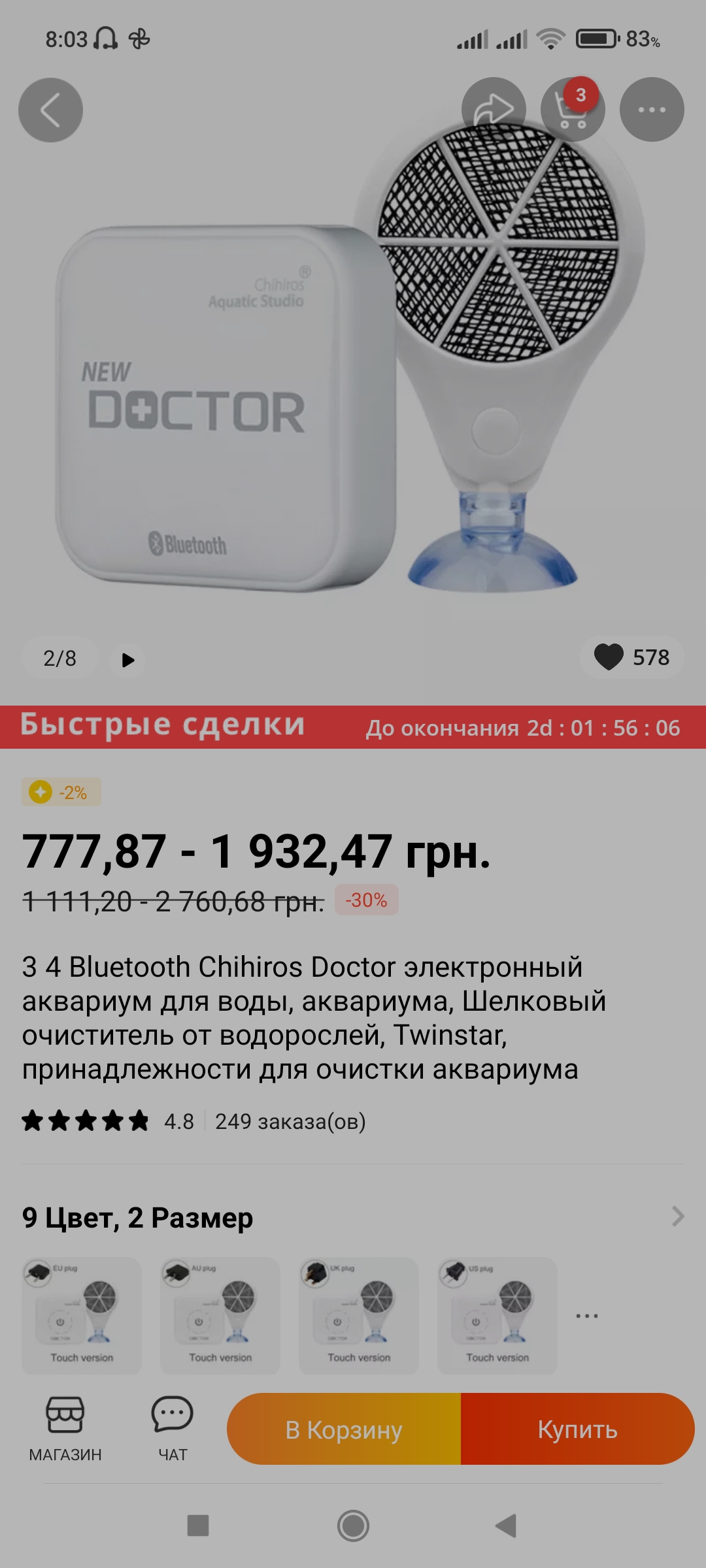Image resolution: width=706 pixels, height=1568 pixels.
Task: Select the US plug Touch version
Action: point(497,1315)
